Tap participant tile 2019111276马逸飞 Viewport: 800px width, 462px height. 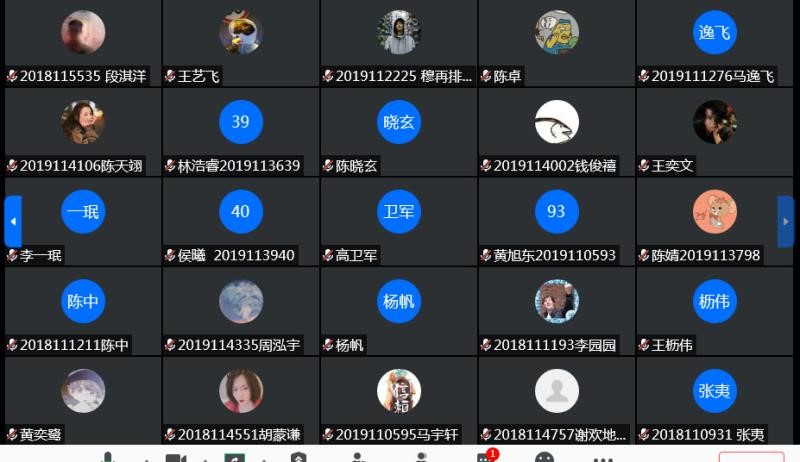(715, 42)
